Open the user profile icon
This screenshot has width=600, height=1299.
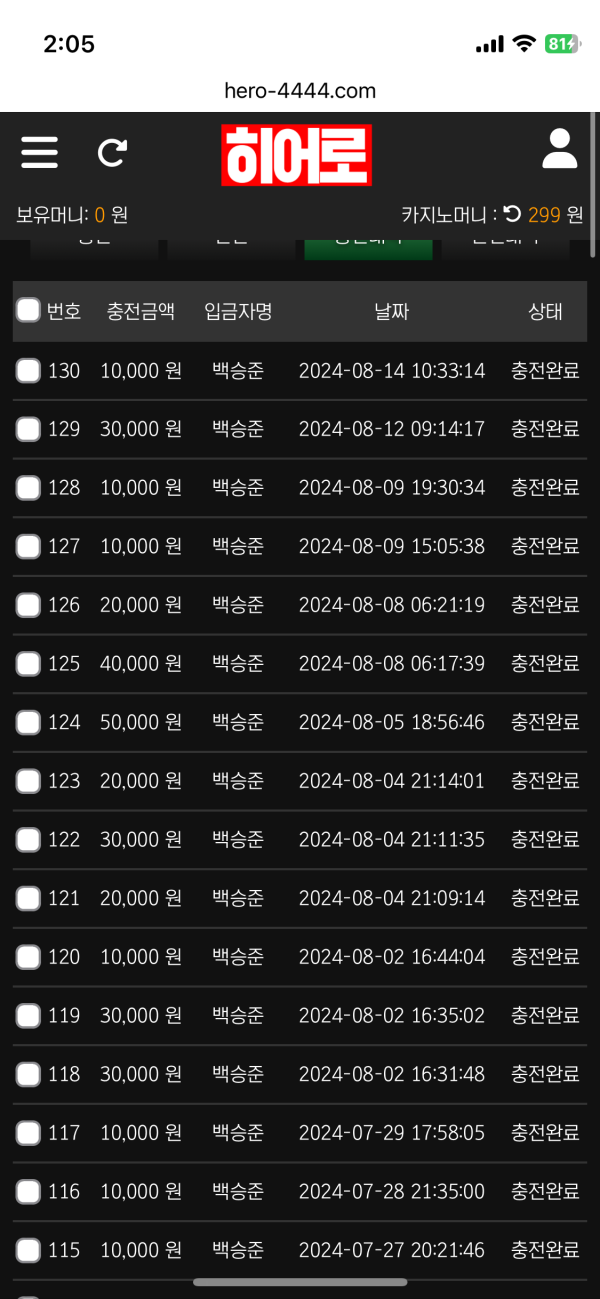point(559,150)
